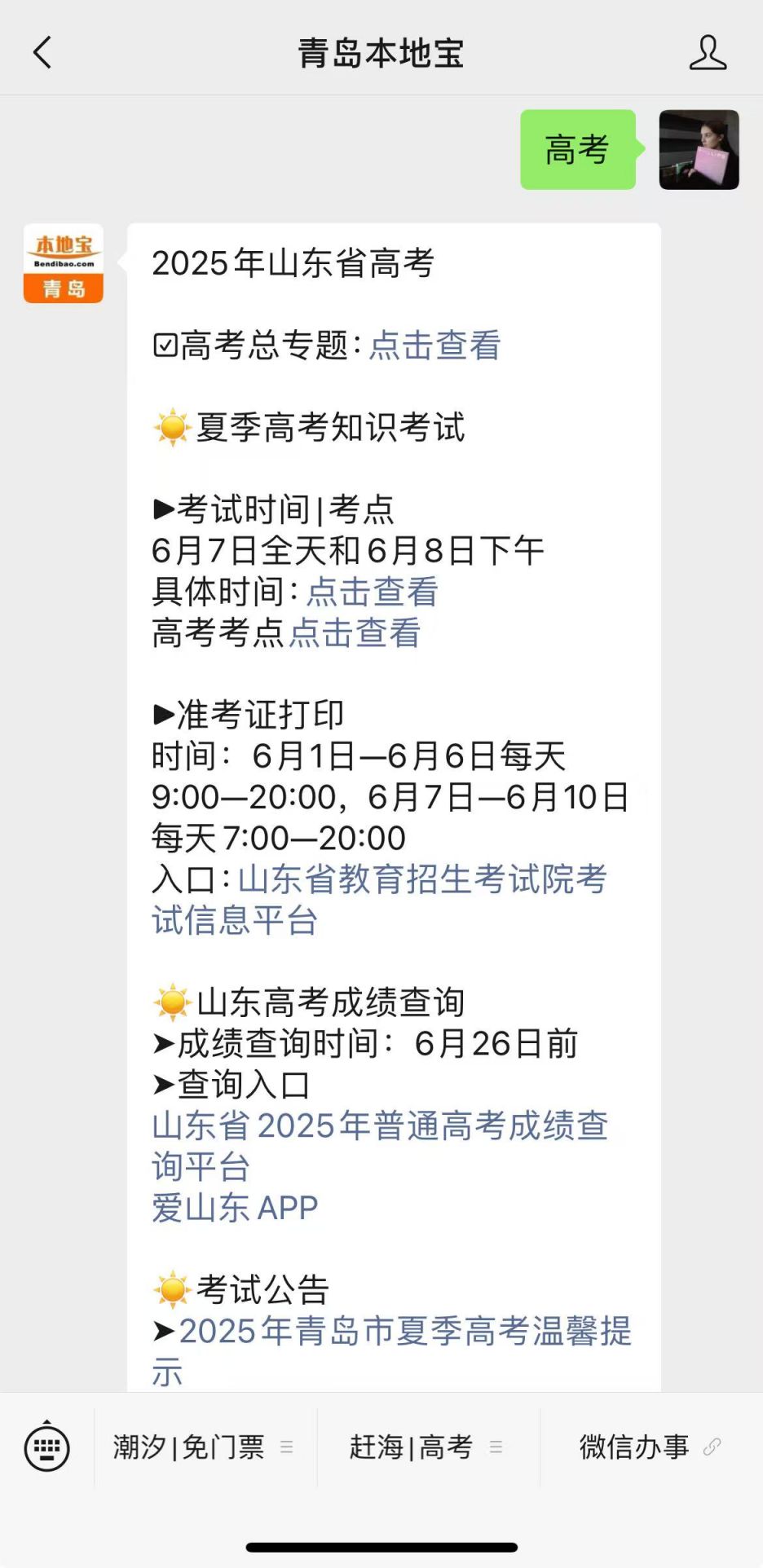Expand the 赶海|高考 menu
The height and width of the screenshot is (1568, 763).
427,1447
